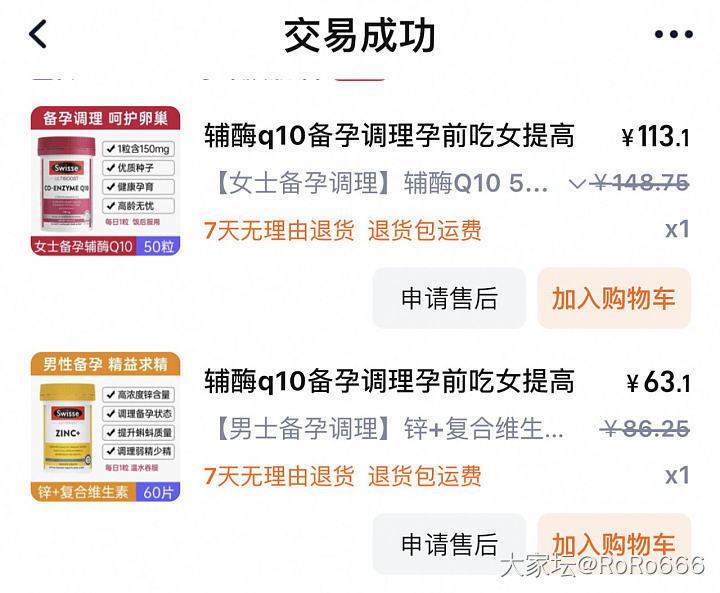Tap 申请售后 for the 锌+复合维生素 item
Image resolution: width=720 pixels, height=593 pixels.
pyautogui.click(x=449, y=544)
